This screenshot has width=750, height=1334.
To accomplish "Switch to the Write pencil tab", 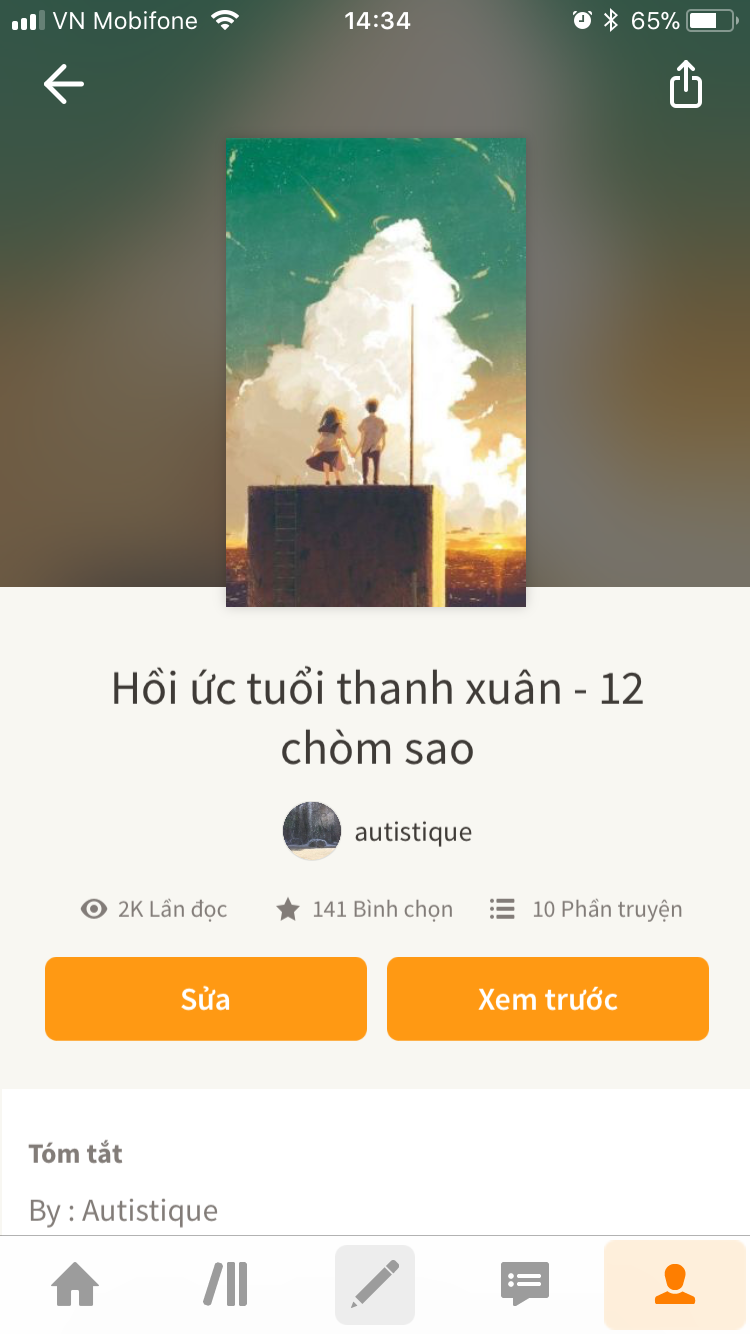I will (x=375, y=1284).
